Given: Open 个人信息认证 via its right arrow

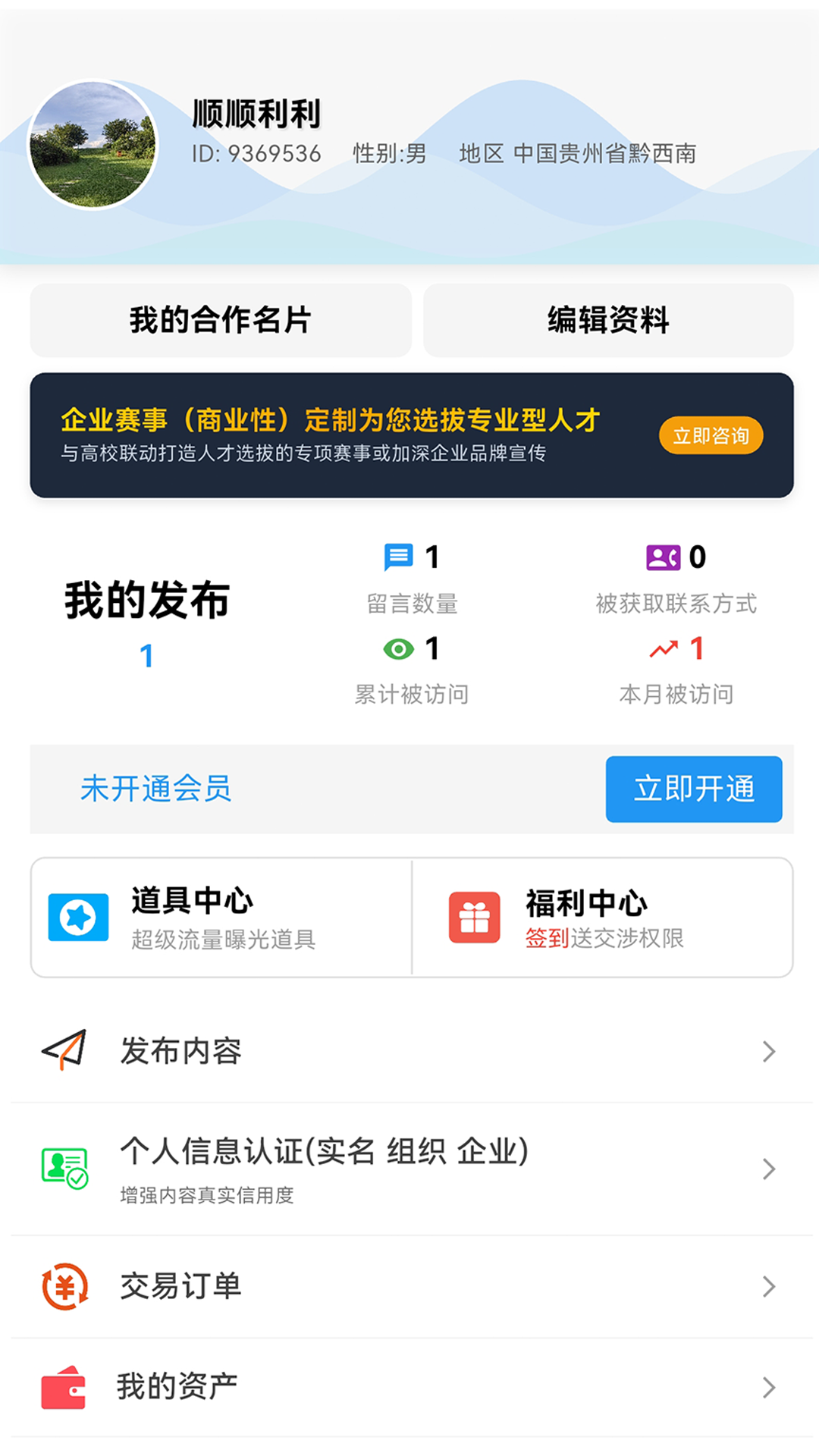Looking at the screenshot, I should point(767,1170).
